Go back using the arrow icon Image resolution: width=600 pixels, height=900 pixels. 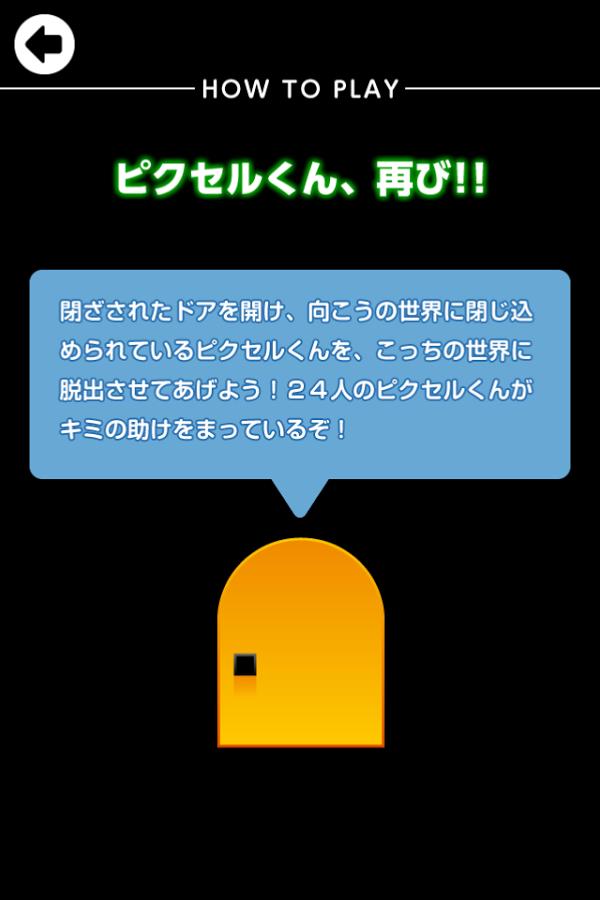pyautogui.click(x=44, y=44)
